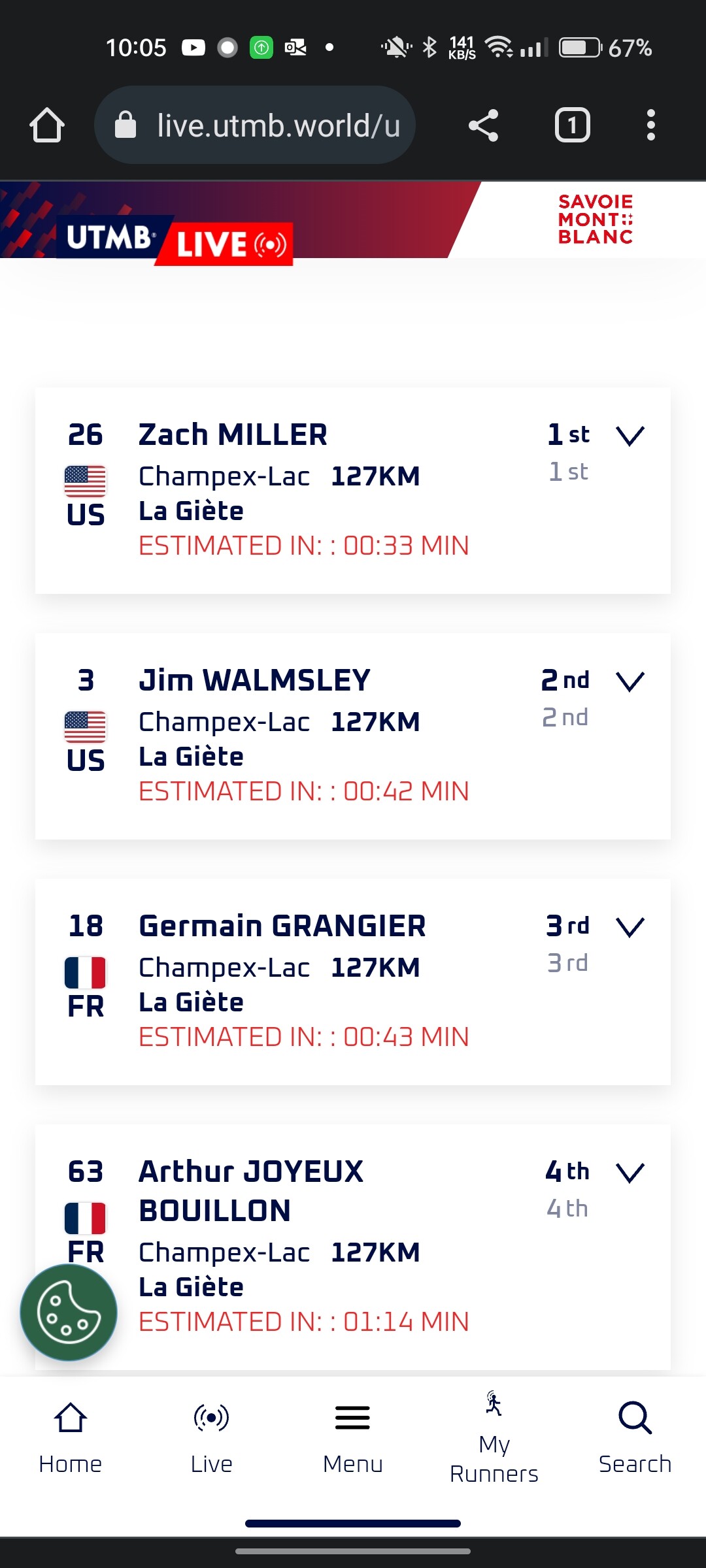706x1568 pixels.
Task: Open the browser home page
Action: tap(47, 125)
